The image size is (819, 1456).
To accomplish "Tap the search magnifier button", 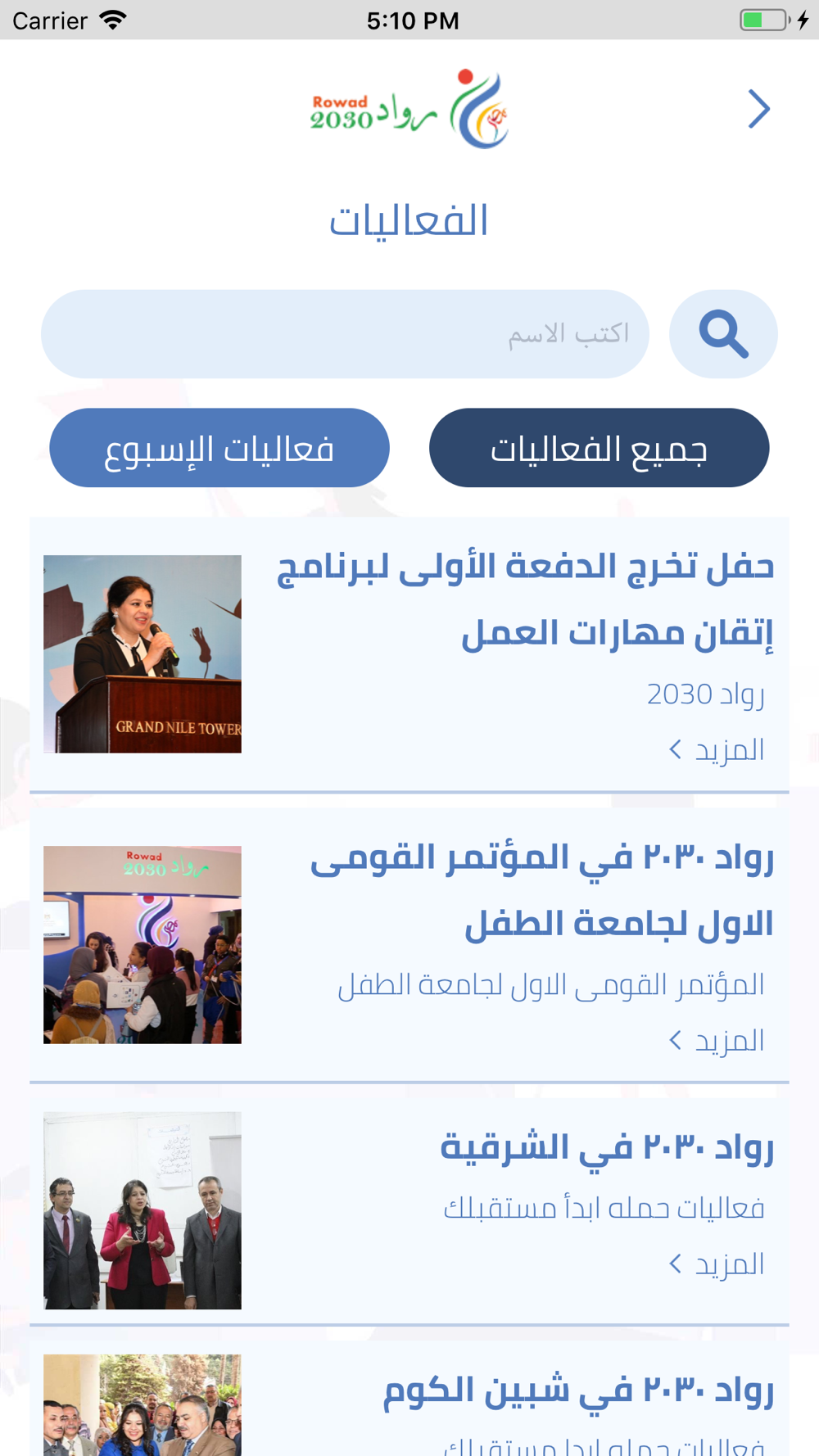I will [723, 333].
